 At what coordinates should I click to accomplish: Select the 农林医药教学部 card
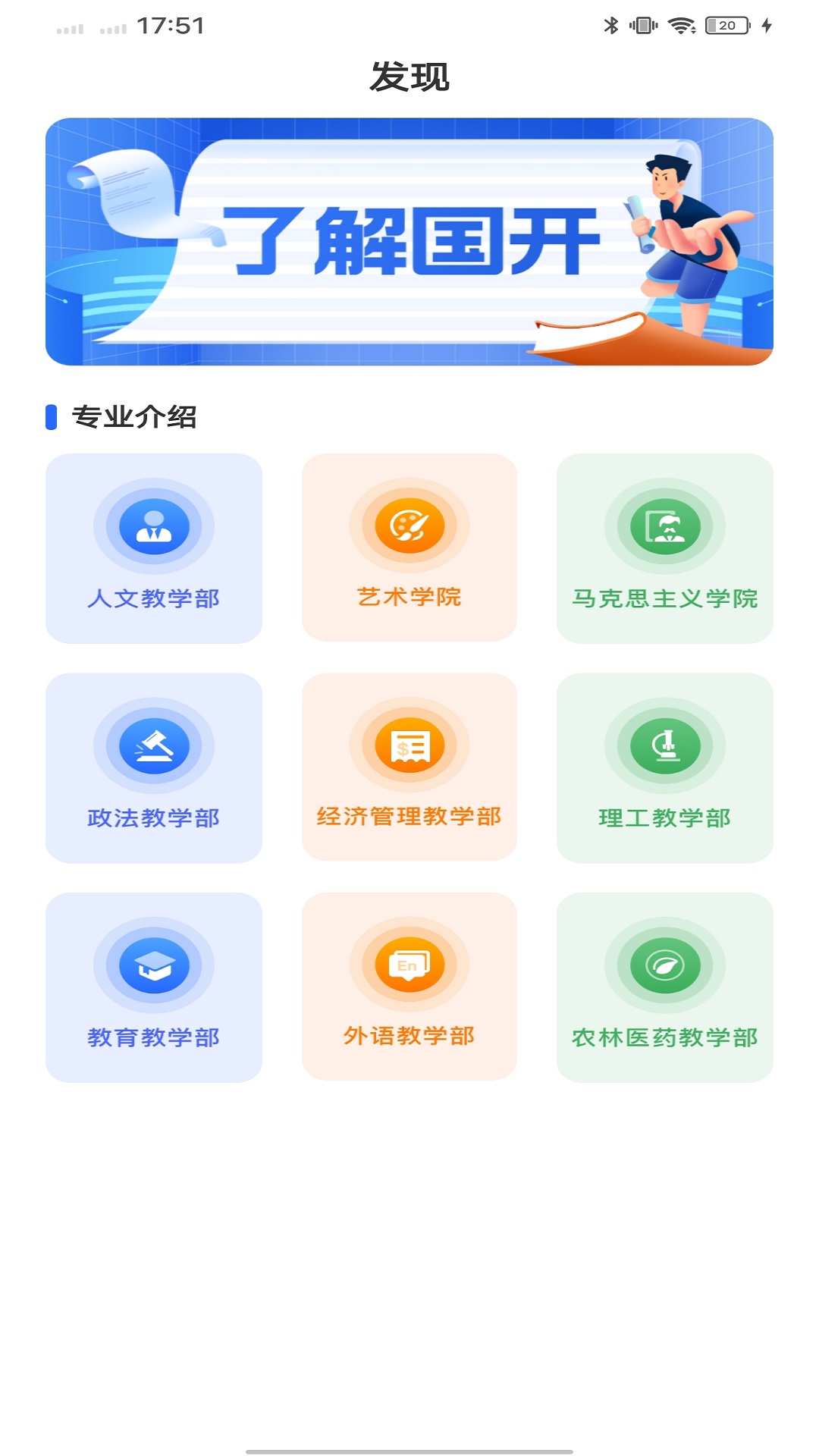(664, 986)
